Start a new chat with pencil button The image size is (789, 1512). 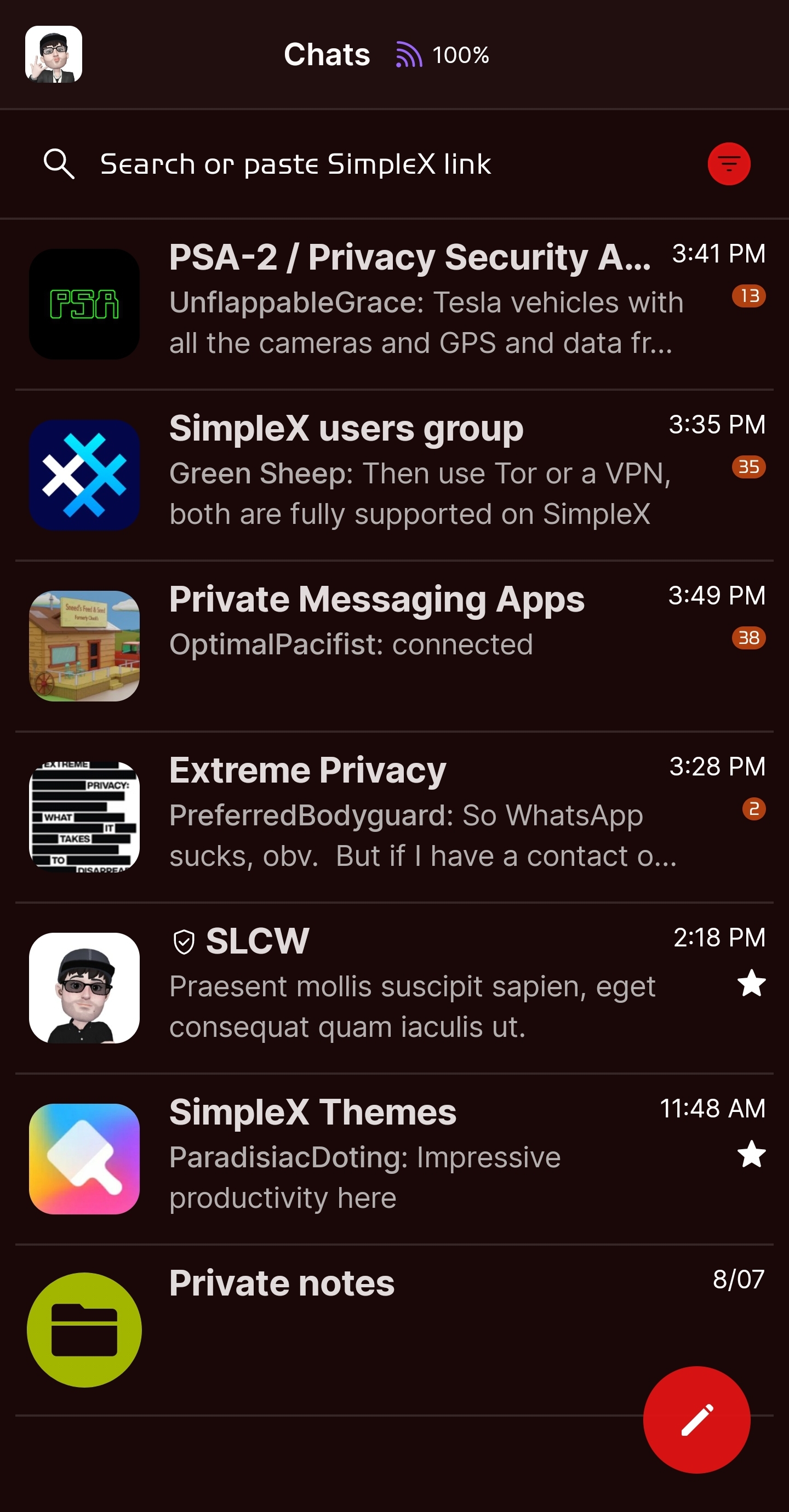point(696,1419)
